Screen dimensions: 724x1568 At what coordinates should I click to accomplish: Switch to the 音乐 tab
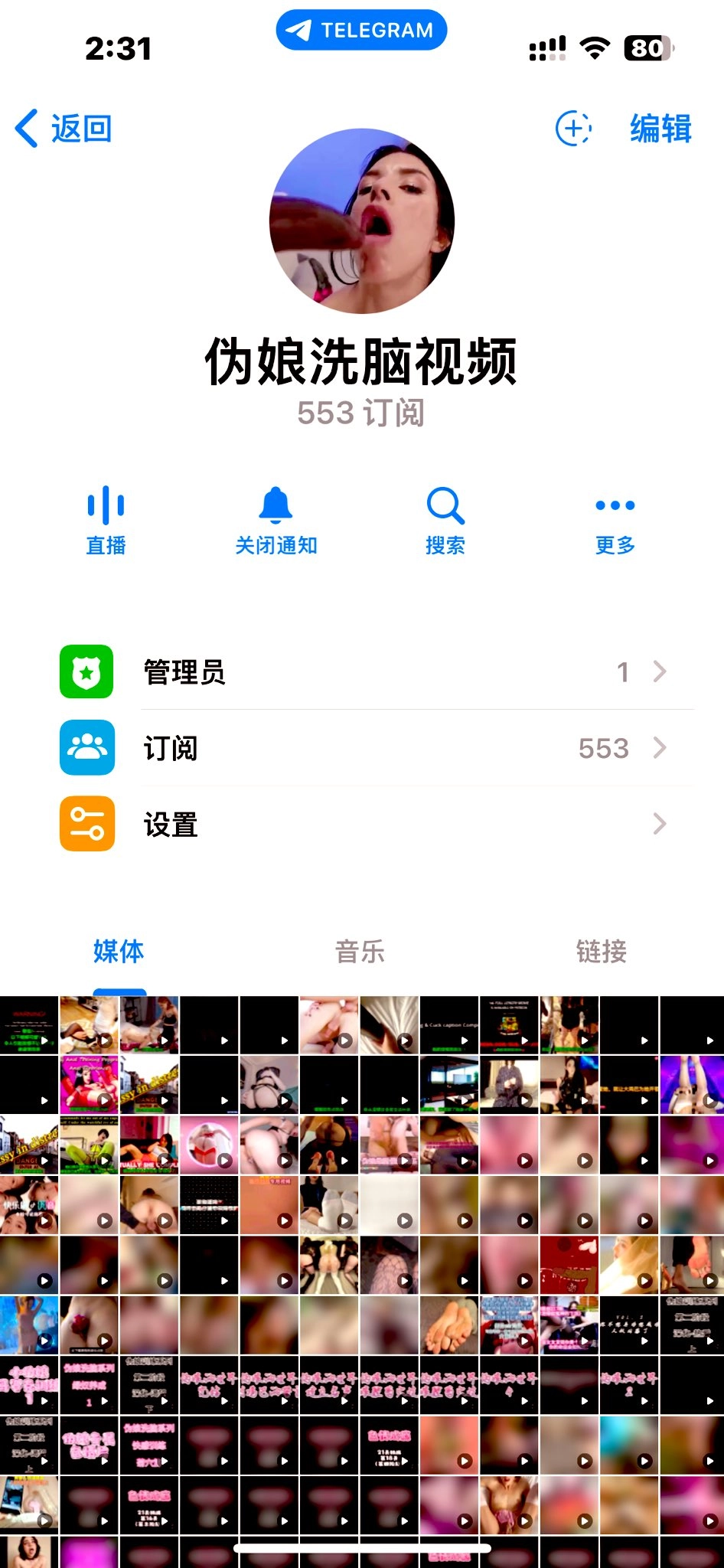[360, 952]
